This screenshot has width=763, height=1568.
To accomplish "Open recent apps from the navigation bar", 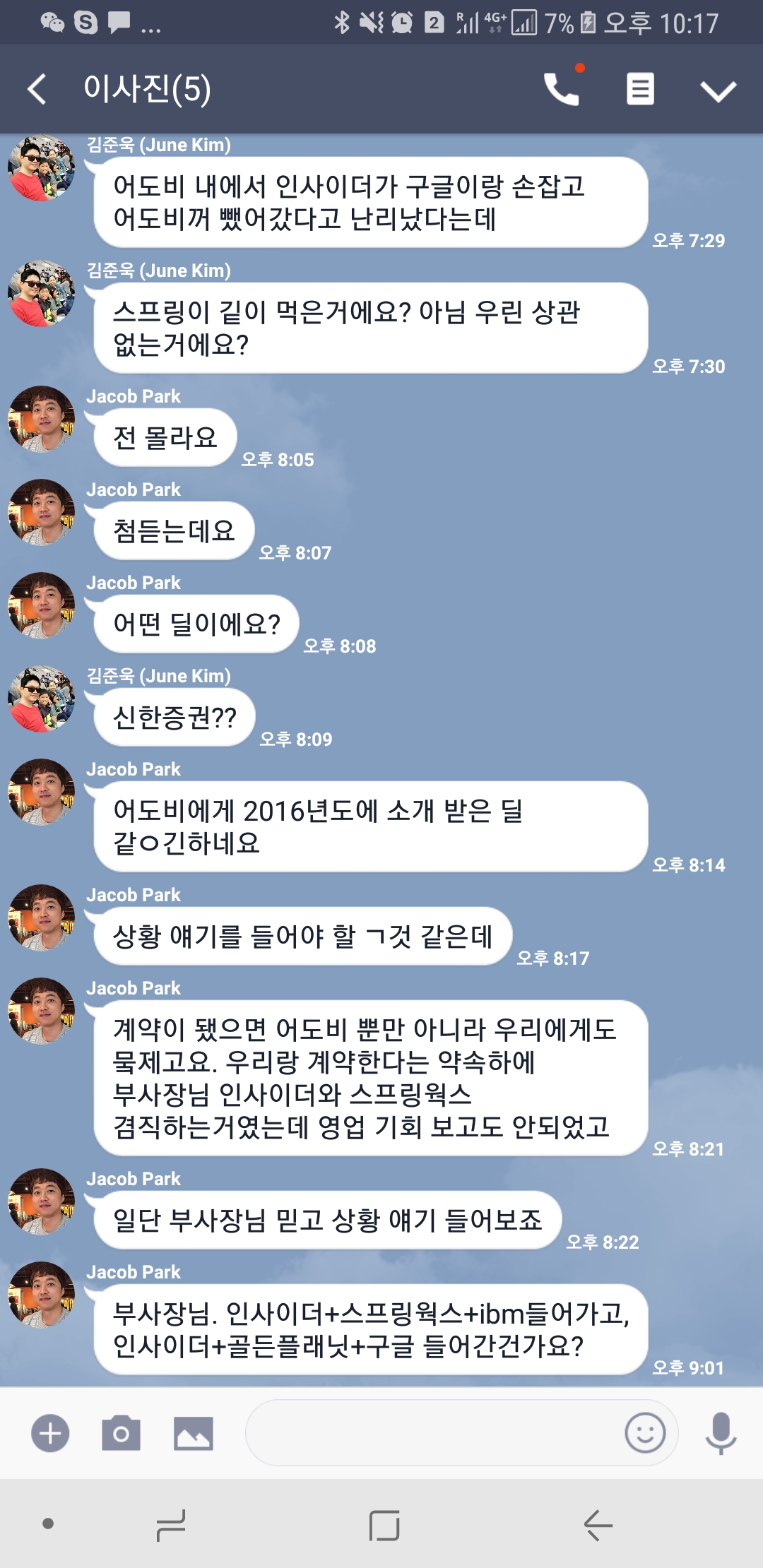I will click(x=171, y=1525).
